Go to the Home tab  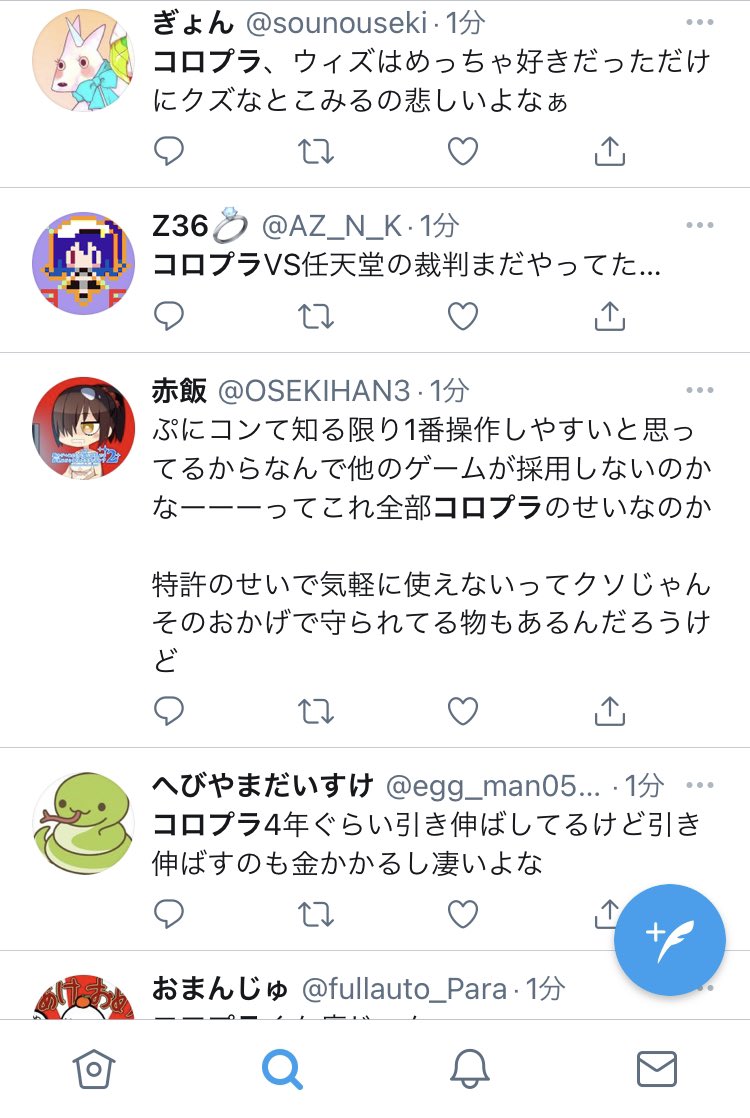coord(92,1069)
